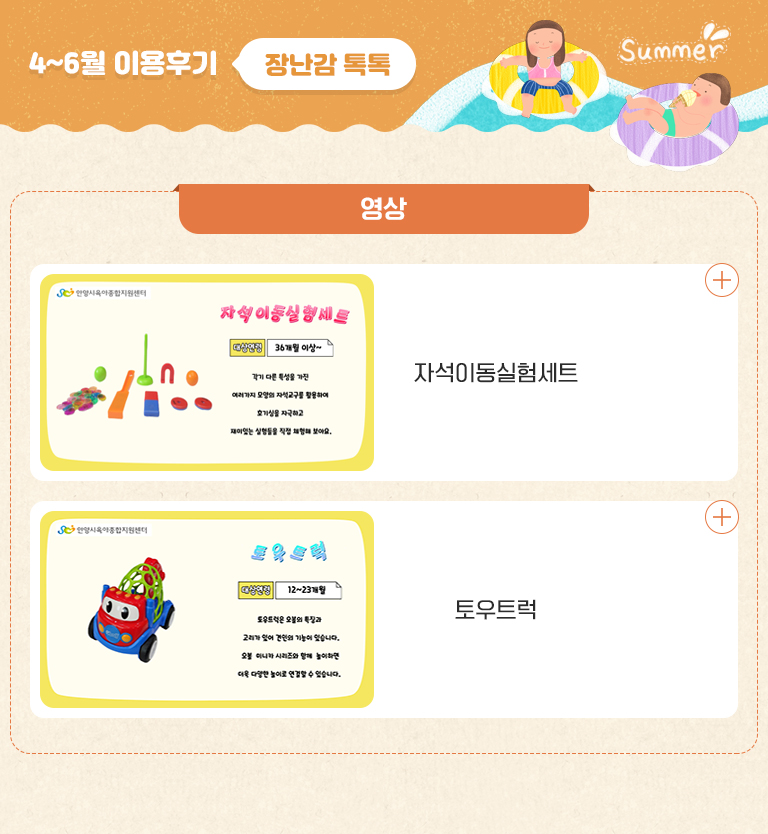Open the 토우트럭 video thumbnail
Screen dimensions: 768x834
207,609
